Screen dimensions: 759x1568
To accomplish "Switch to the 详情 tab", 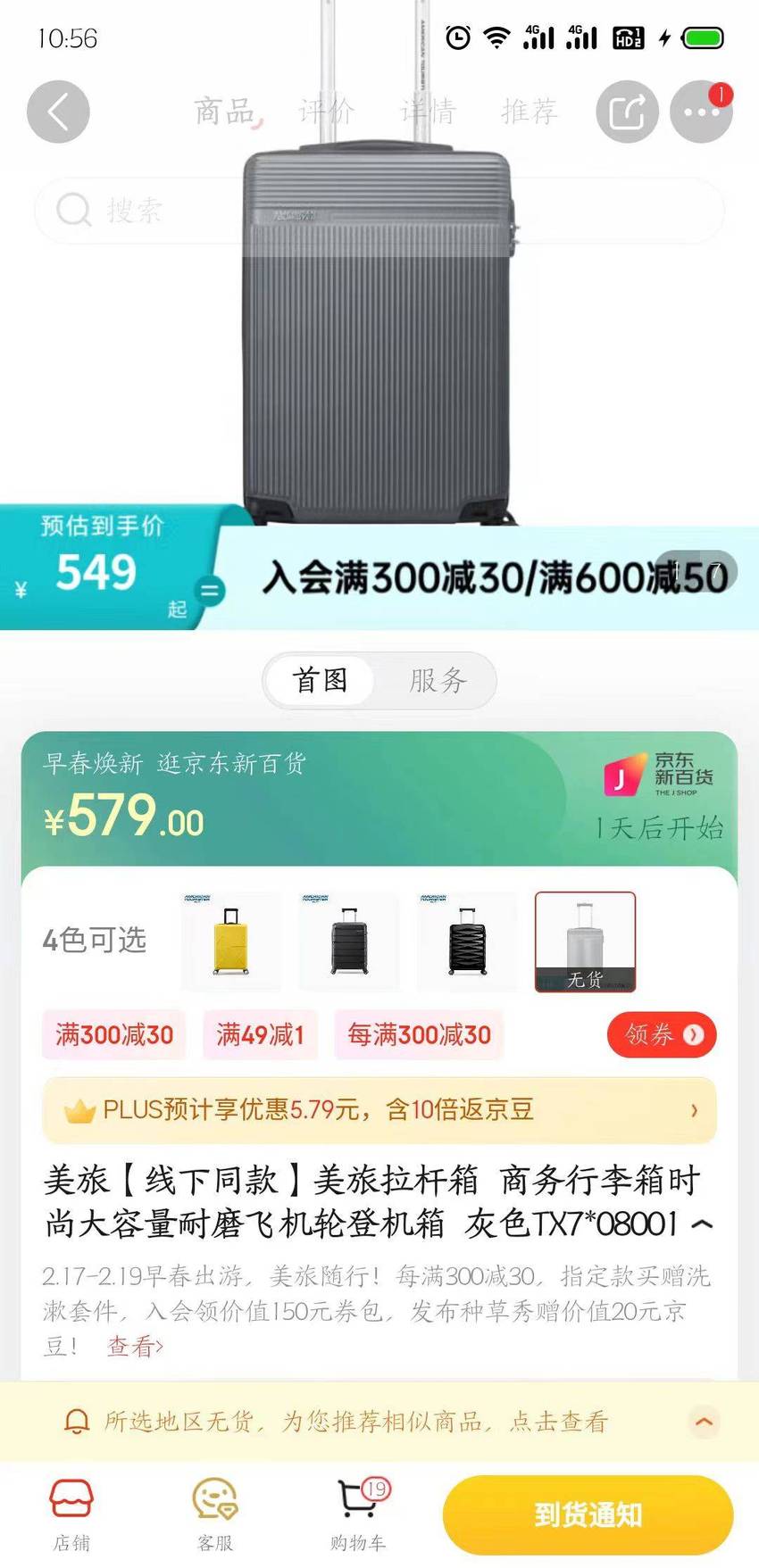I will (428, 112).
